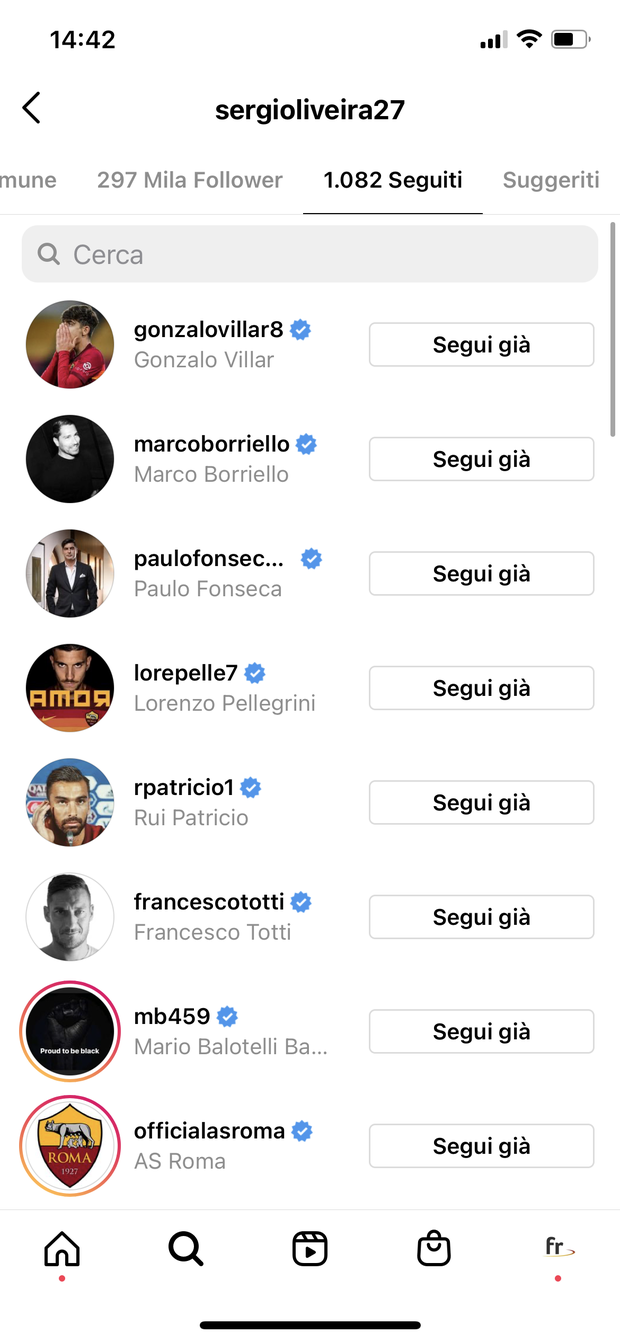Viewport: 620px width, 1342px height.
Task: Open the search and explore tab
Action: (186, 1248)
